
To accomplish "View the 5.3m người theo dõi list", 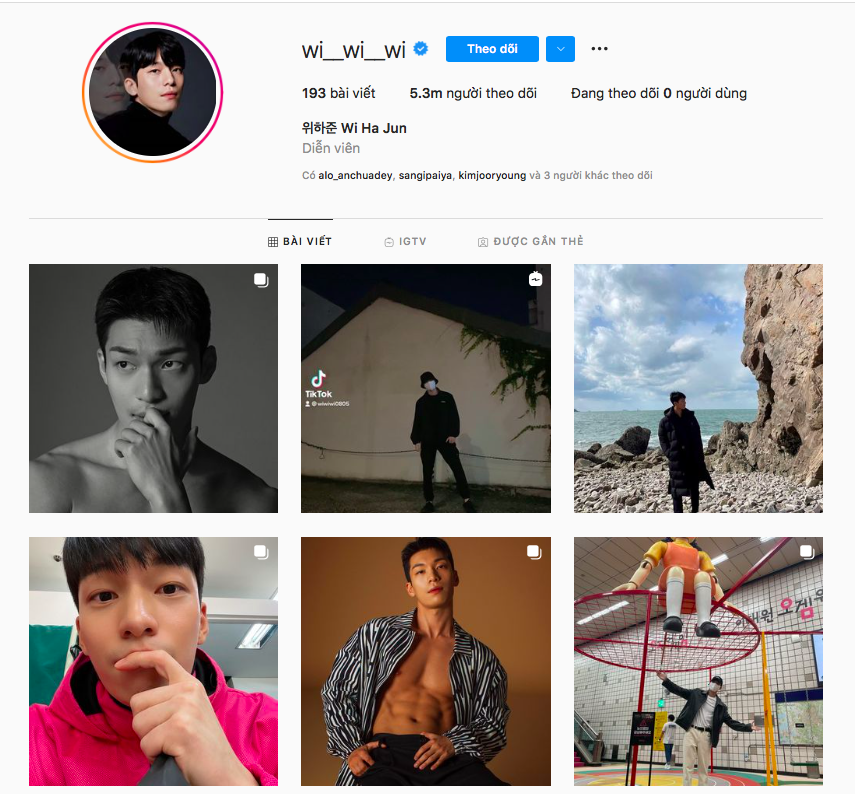I will (473, 93).
